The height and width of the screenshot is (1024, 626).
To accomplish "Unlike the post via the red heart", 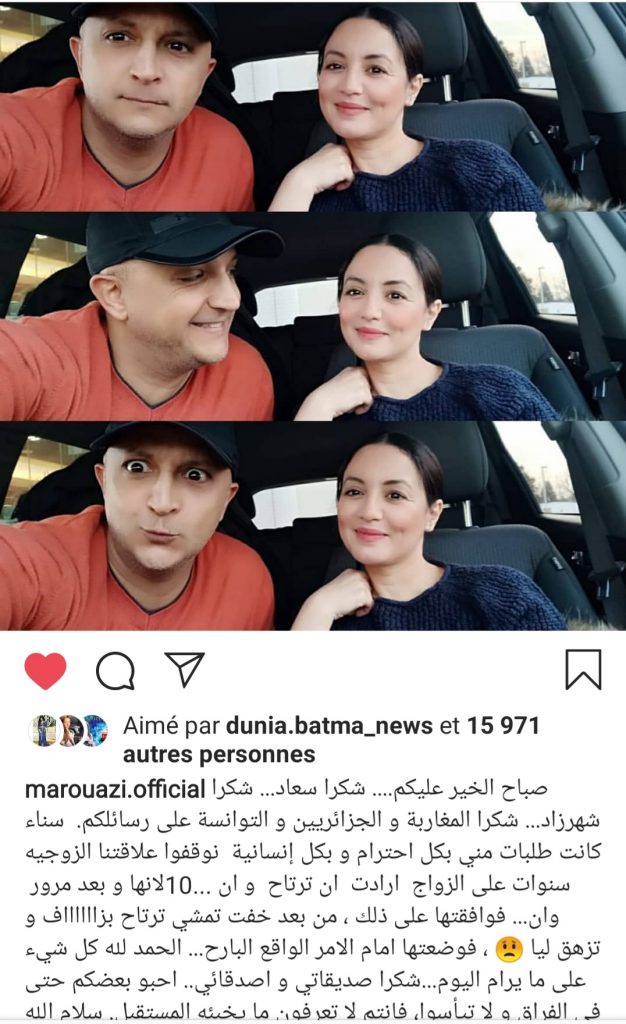I will [45, 670].
